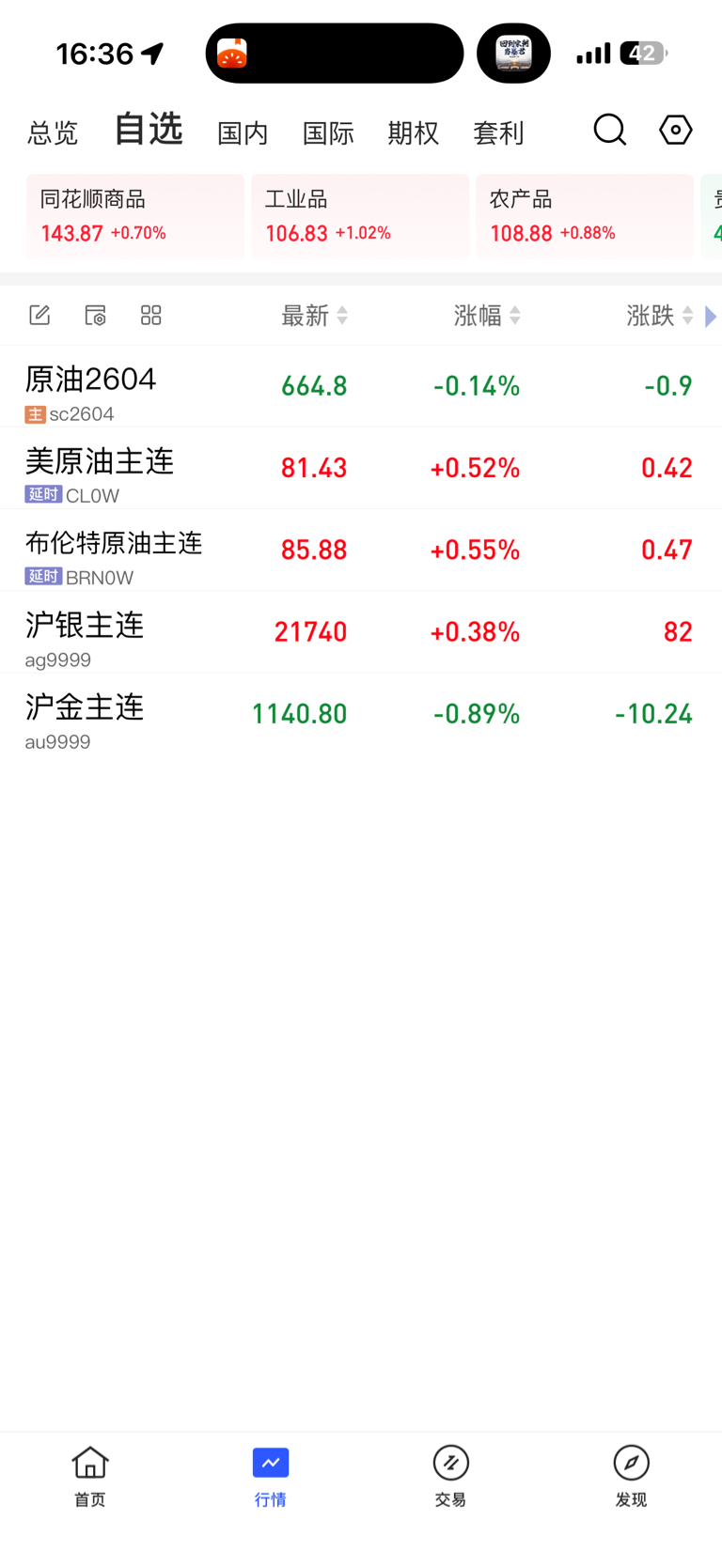Tap the edit watchlist pencil icon

point(39,316)
